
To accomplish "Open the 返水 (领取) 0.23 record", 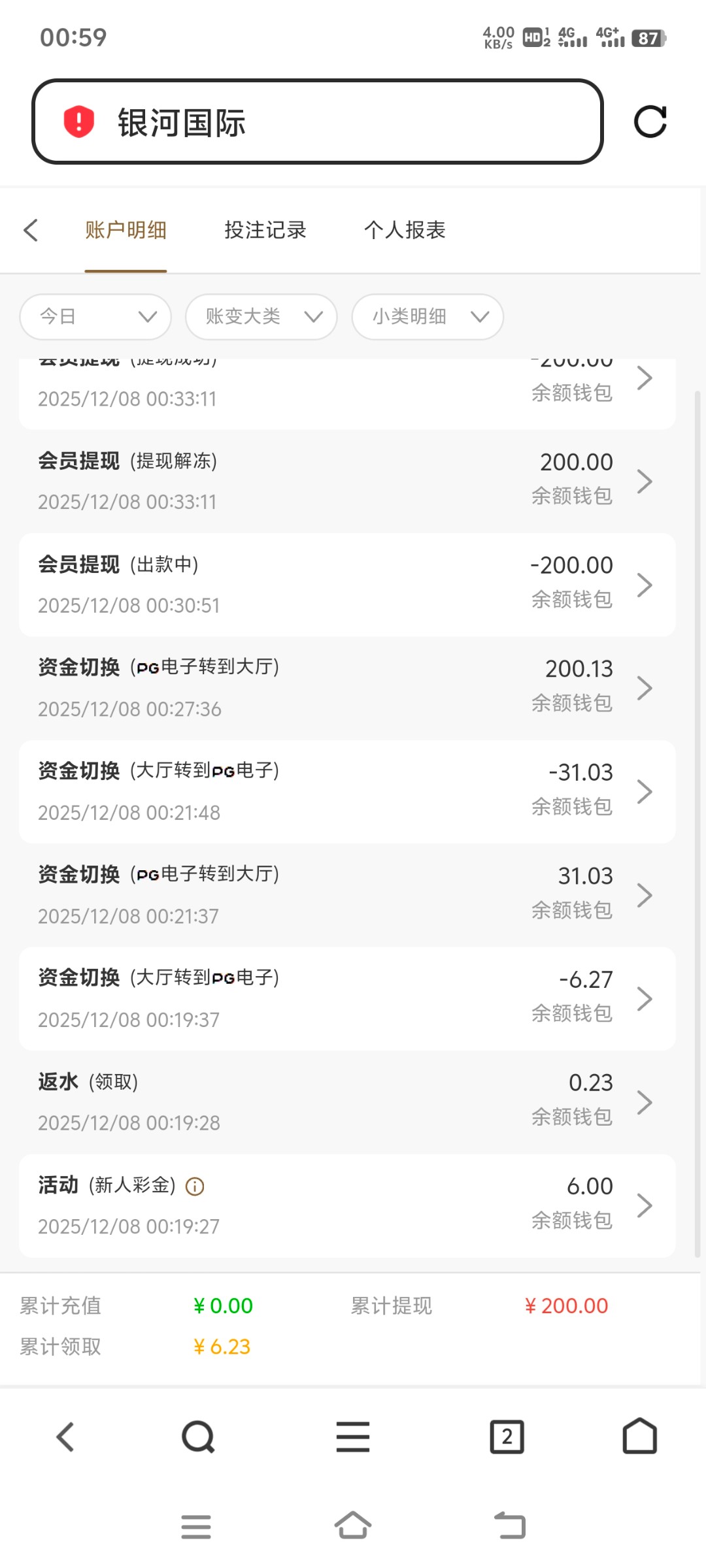I will (346, 1102).
